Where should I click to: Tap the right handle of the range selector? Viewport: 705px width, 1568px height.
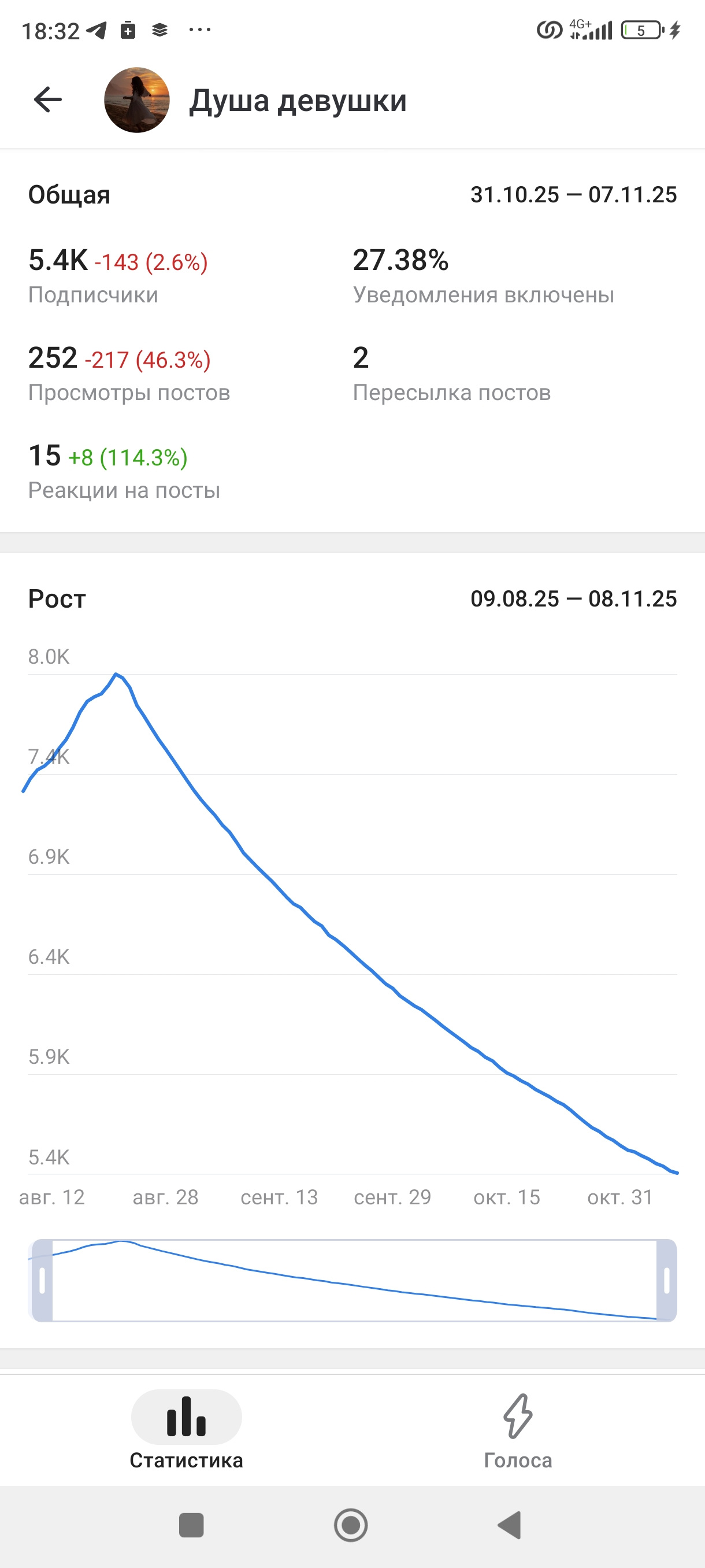tap(667, 1280)
